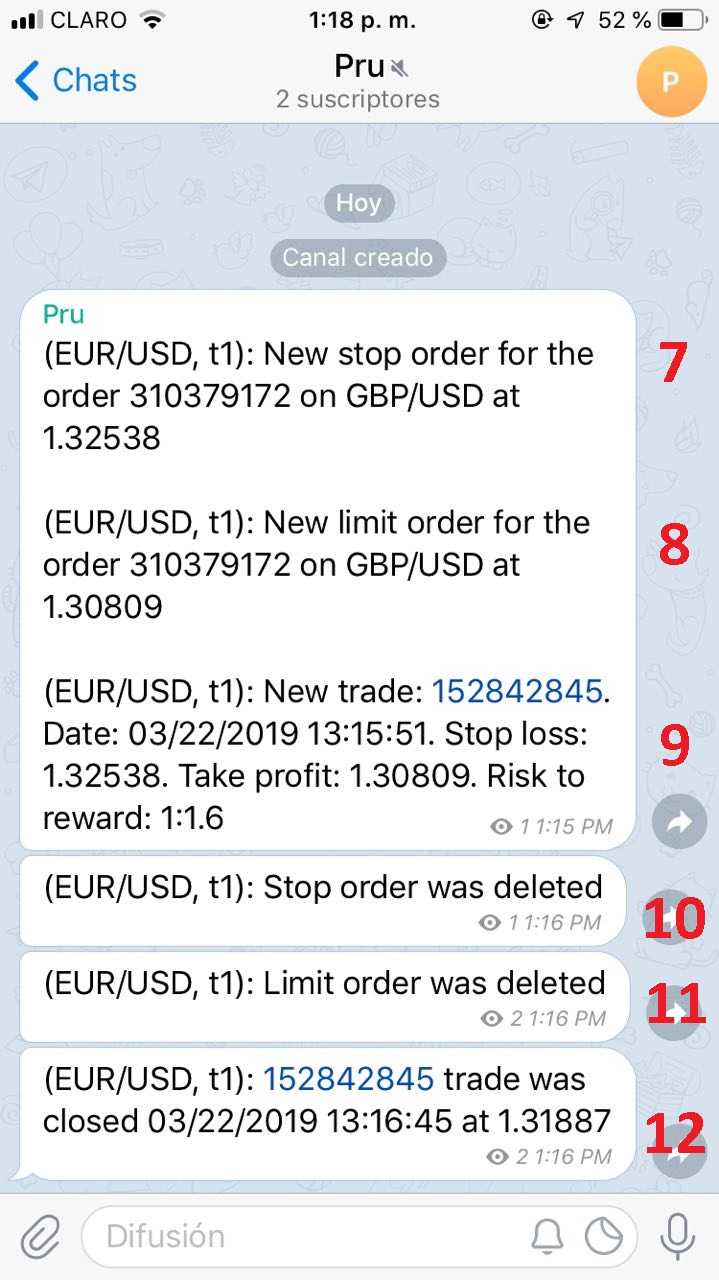The height and width of the screenshot is (1280, 719).
Task: Open the scheduled message clock icon
Action: click(604, 1238)
